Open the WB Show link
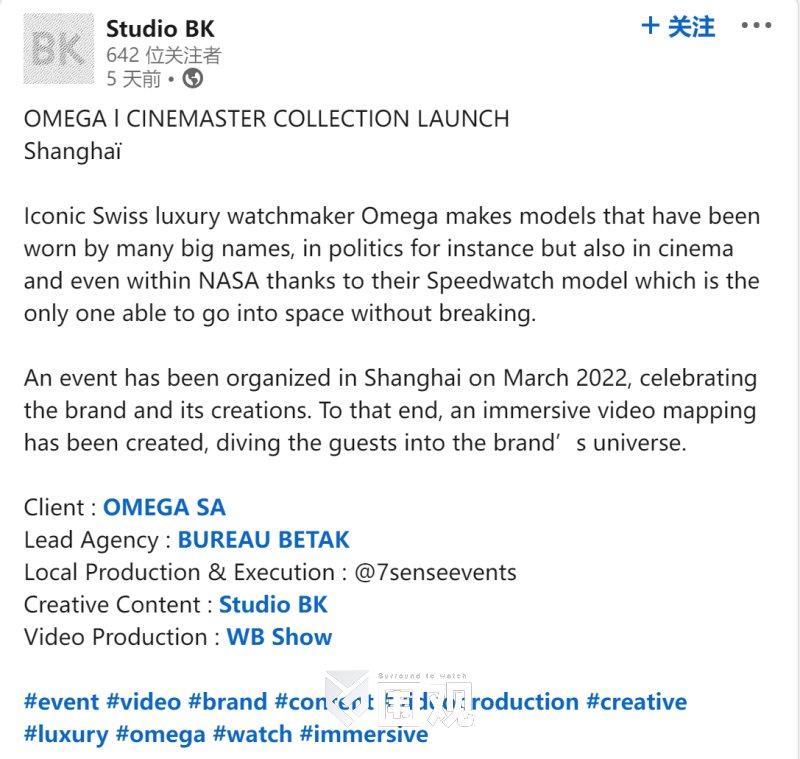This screenshot has height=759, width=800. coord(279,636)
